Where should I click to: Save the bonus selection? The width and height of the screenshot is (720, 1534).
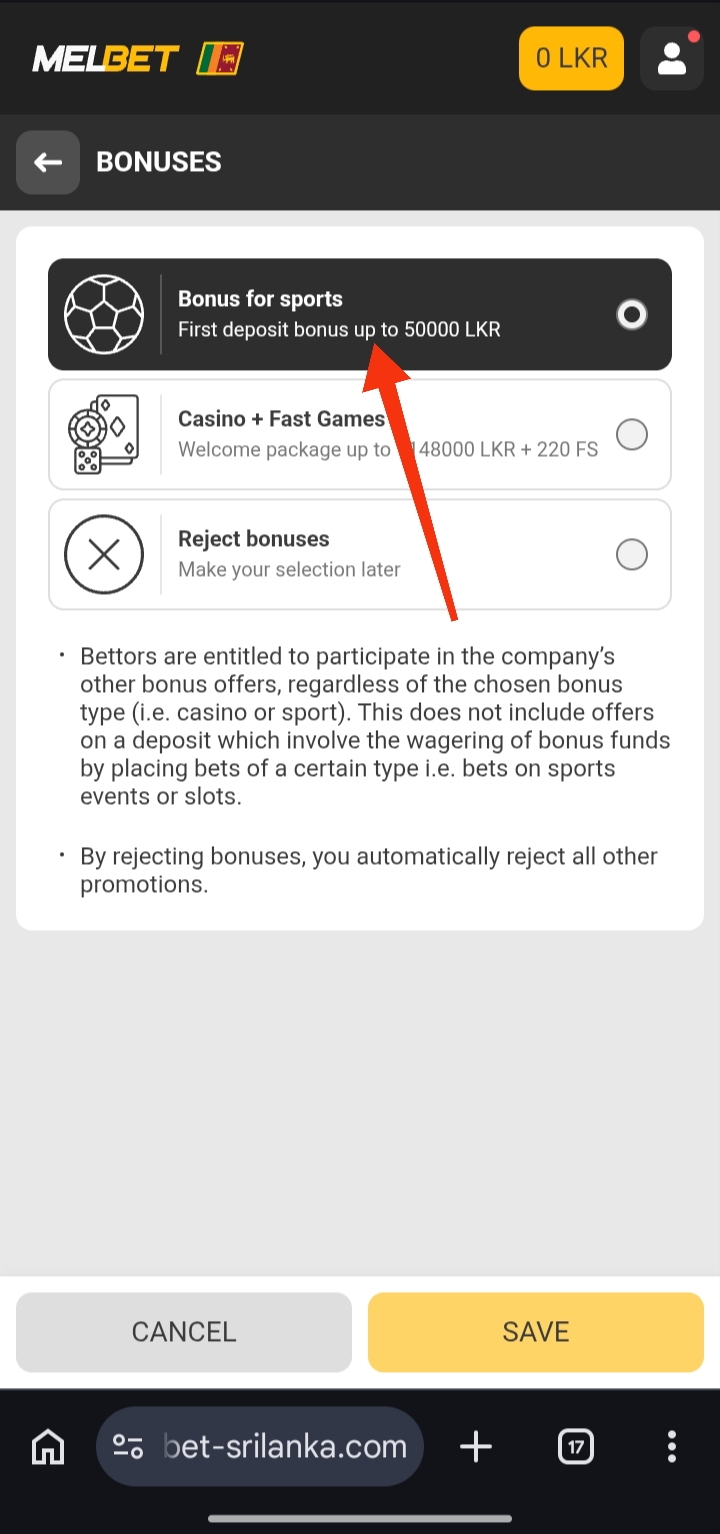pos(536,1331)
